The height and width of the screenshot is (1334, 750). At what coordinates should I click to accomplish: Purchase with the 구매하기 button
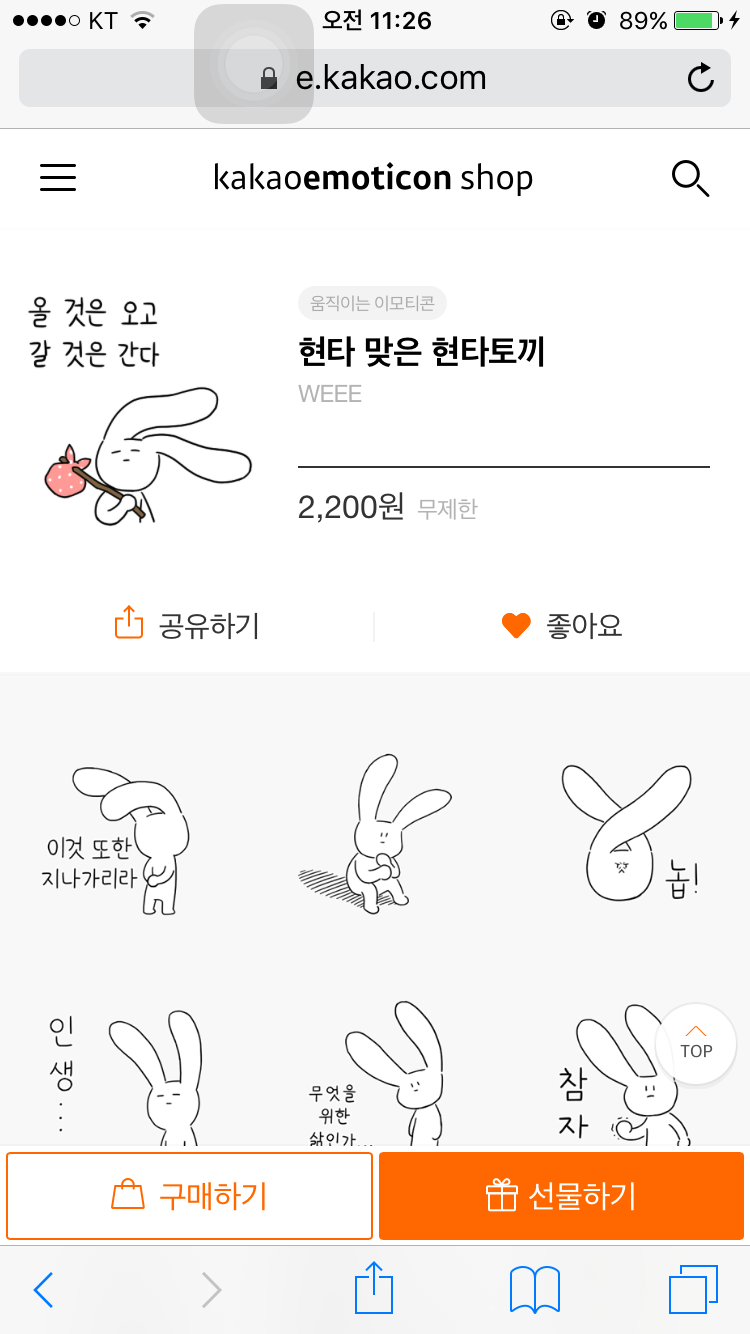(x=189, y=1196)
